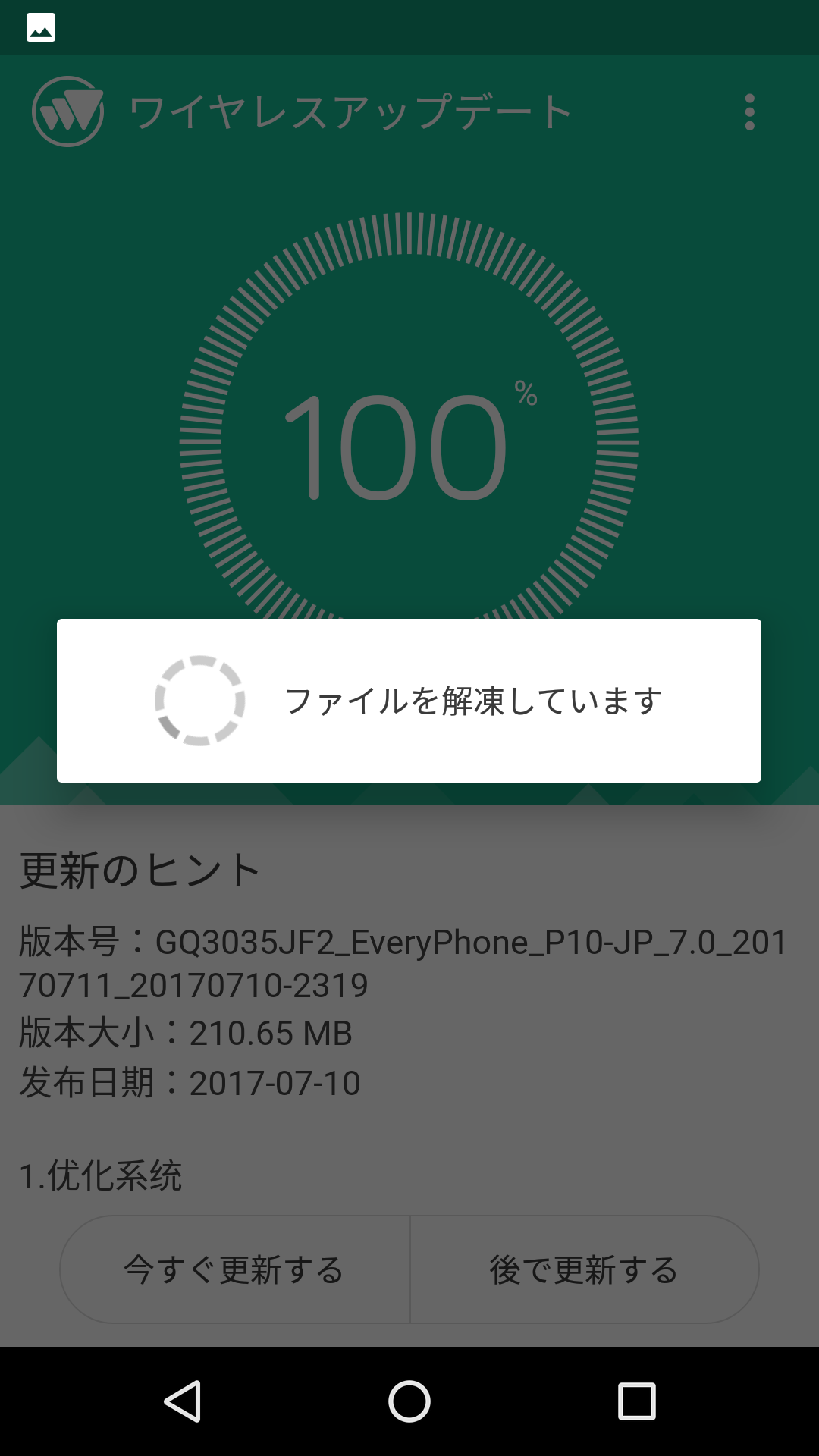Open the overflow menu in the app bar
819x1456 pixels.
coord(749,112)
